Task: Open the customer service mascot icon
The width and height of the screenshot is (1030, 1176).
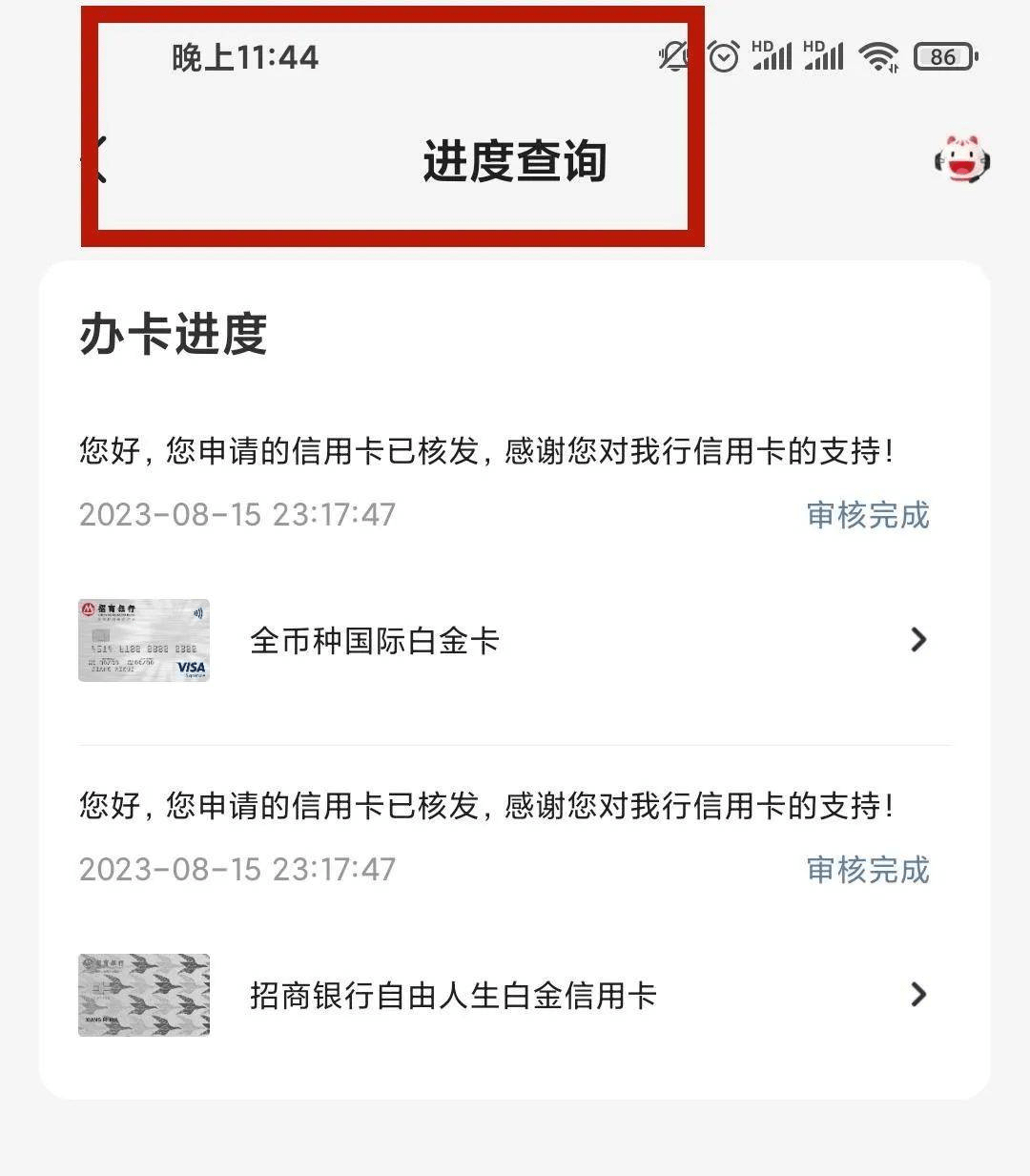Action: pyautogui.click(x=961, y=160)
